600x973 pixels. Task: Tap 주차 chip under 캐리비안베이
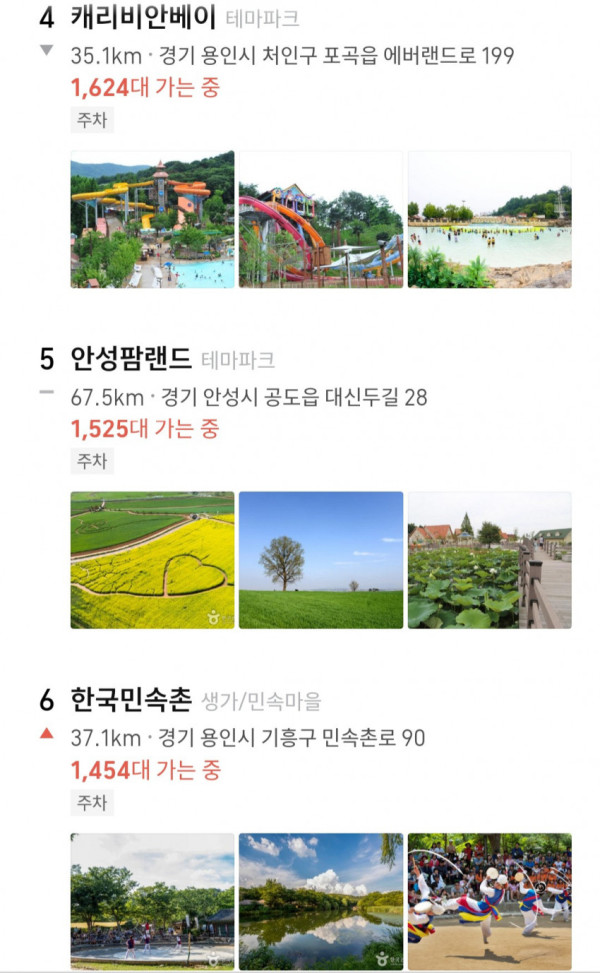tap(92, 120)
